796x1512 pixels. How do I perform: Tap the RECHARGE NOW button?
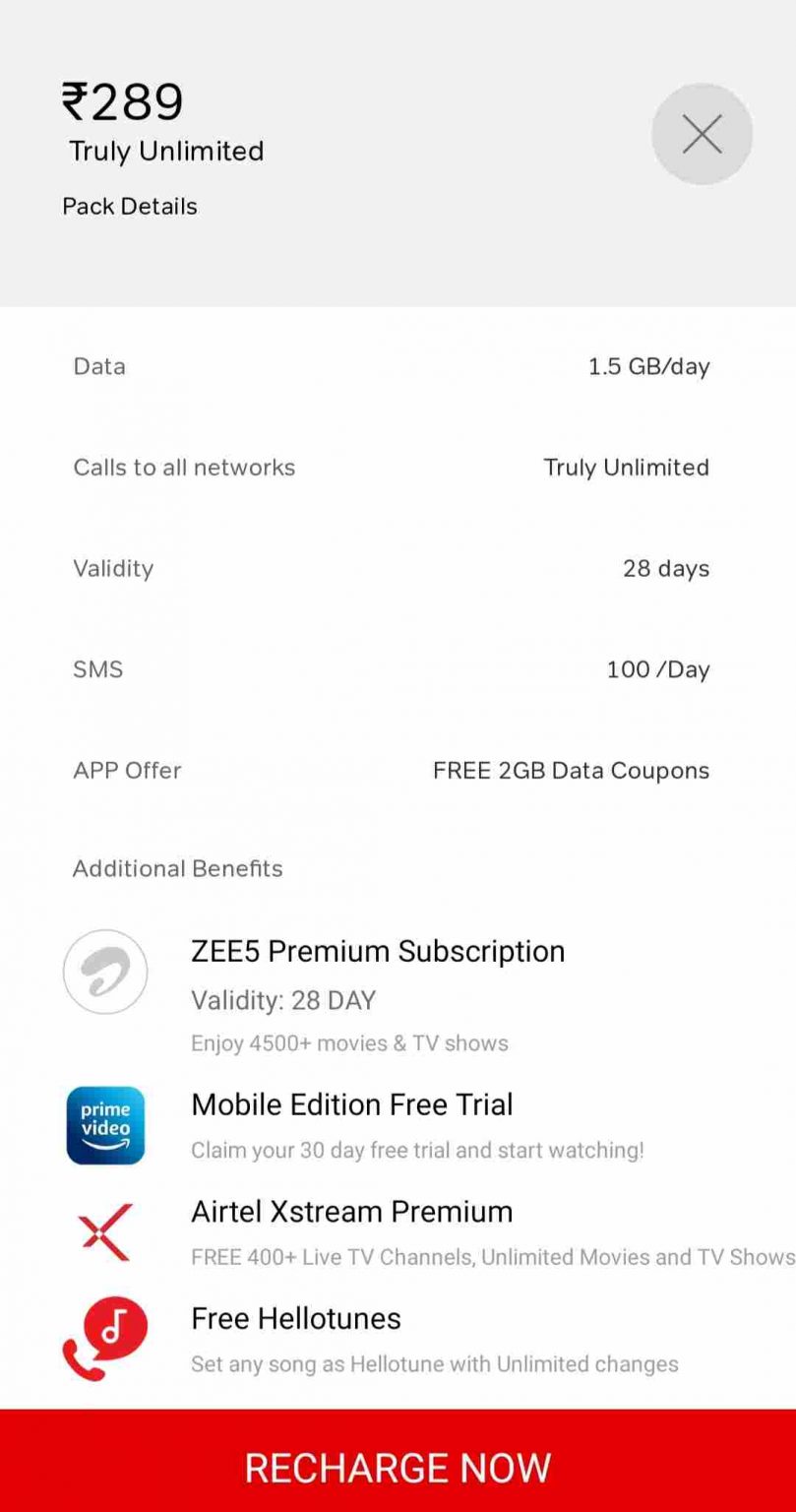398,1467
